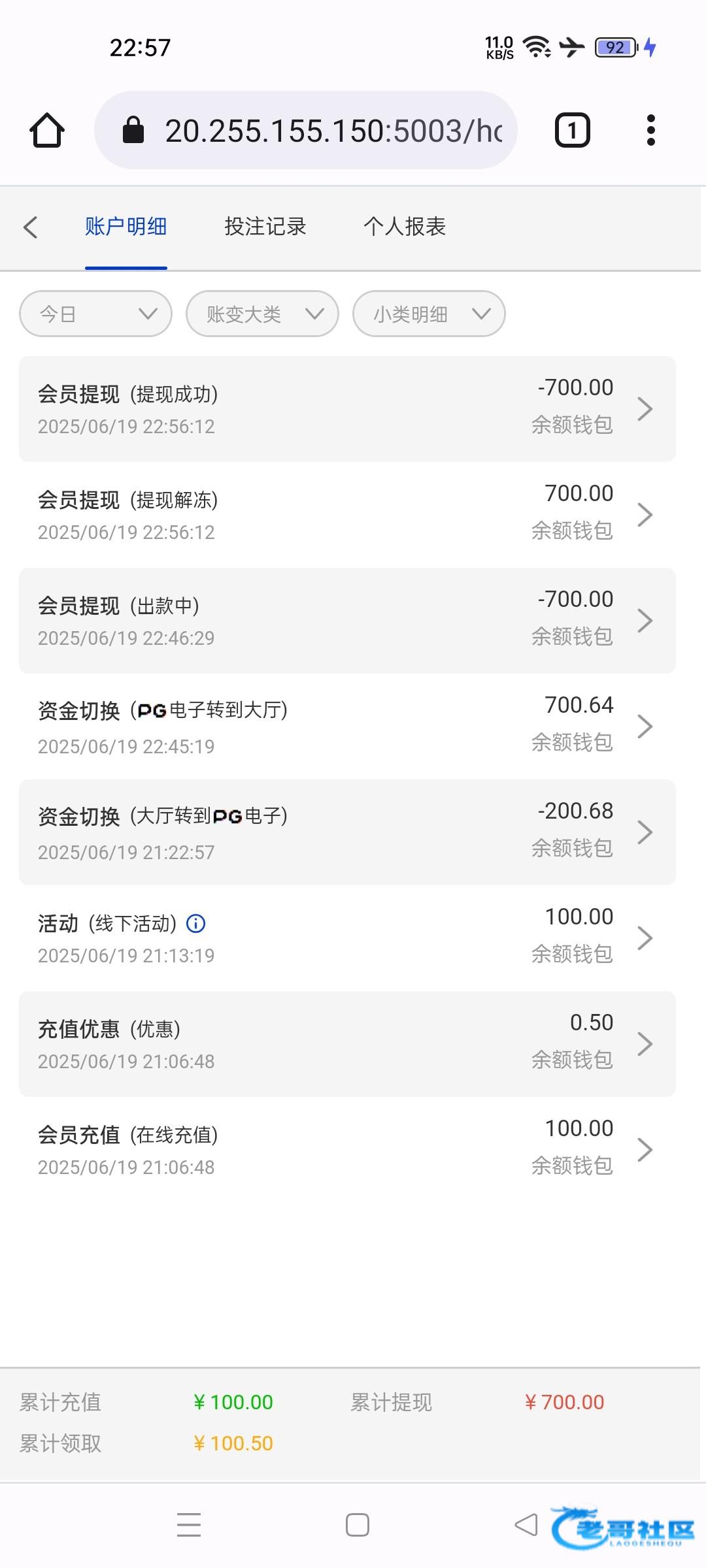Screen dimensions: 706x1568
Task: Open the browser's three-dot menu
Action: [x=650, y=130]
